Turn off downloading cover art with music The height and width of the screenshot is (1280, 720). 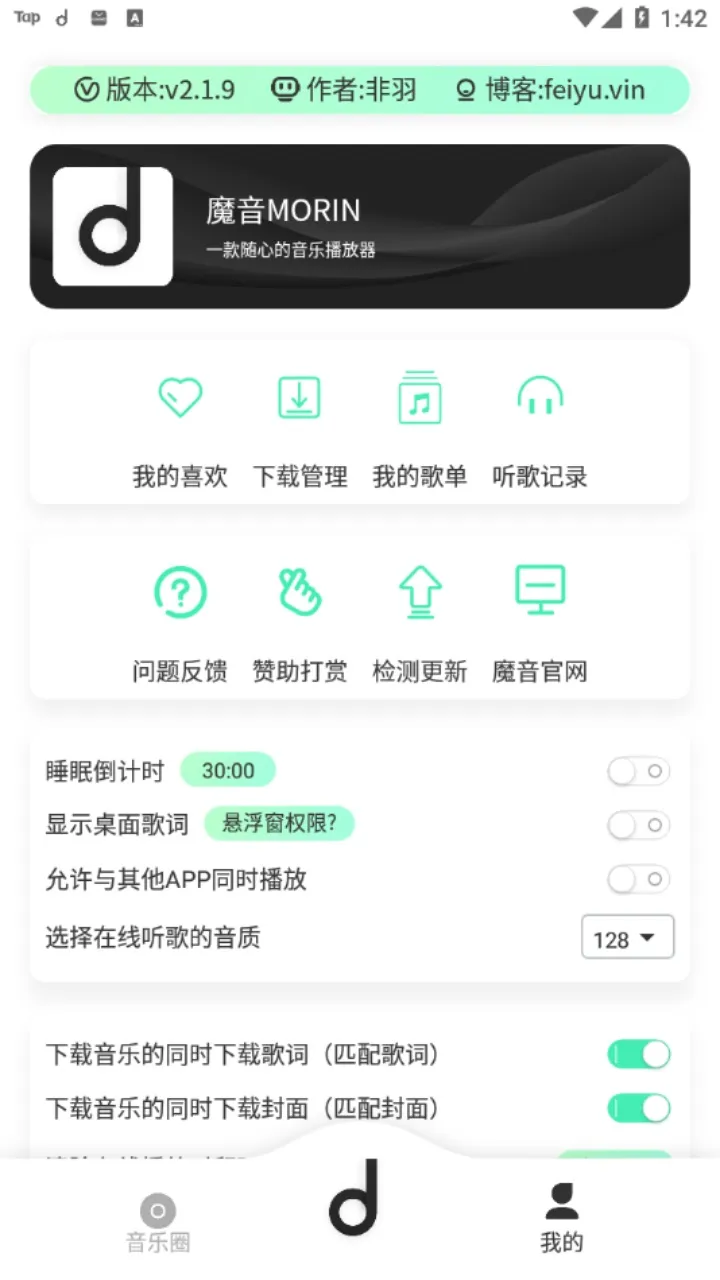[638, 1108]
